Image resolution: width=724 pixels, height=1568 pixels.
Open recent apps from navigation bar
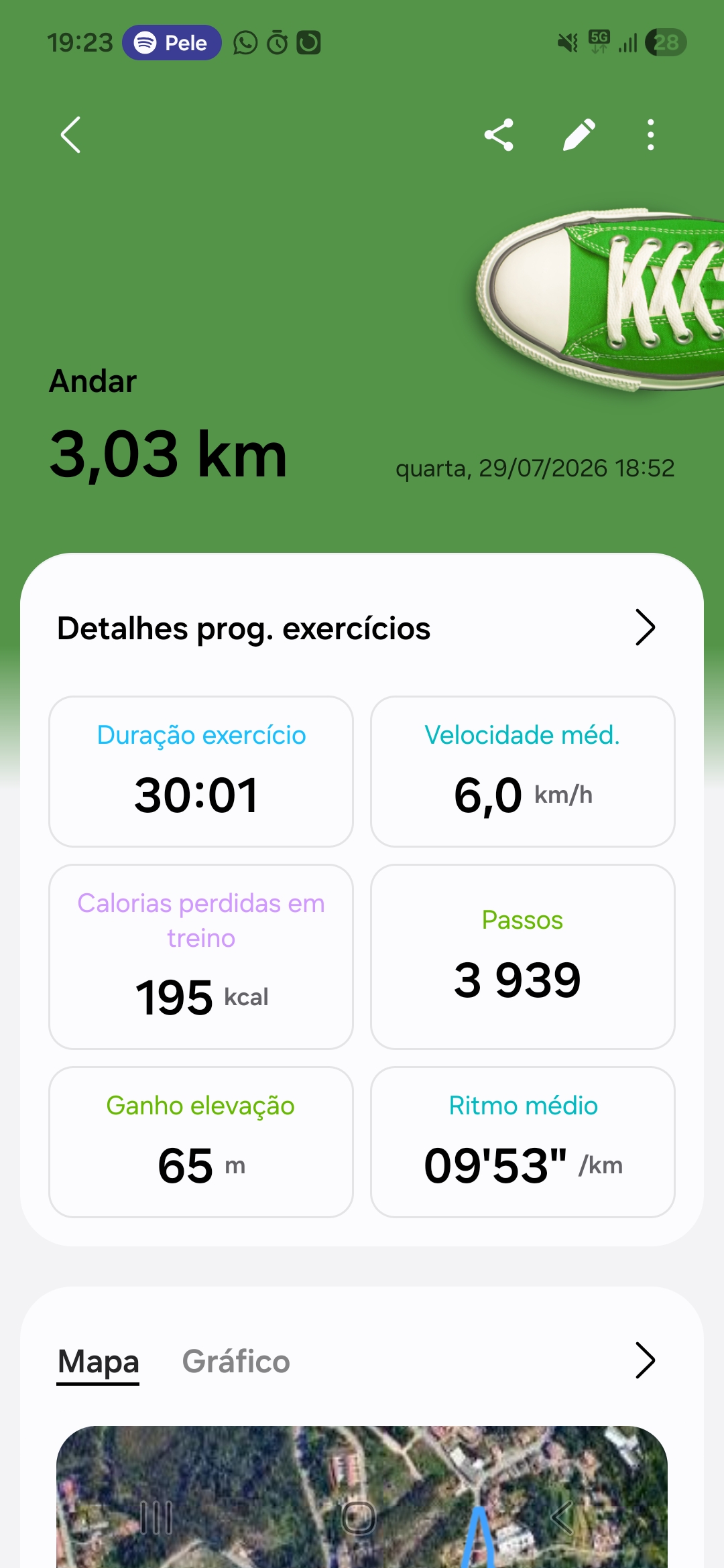156,1518
